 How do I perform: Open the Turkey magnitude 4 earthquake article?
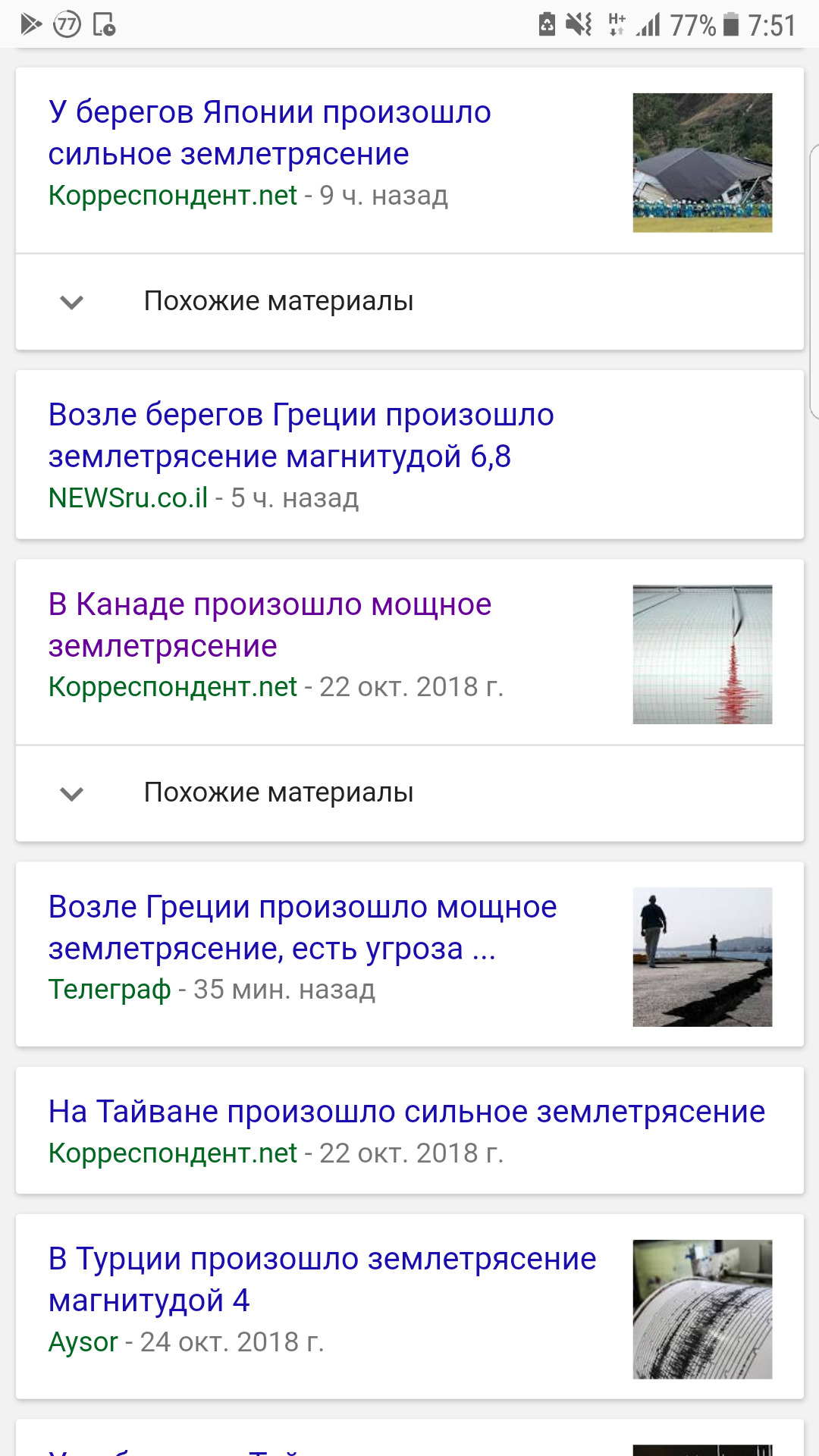[322, 1279]
